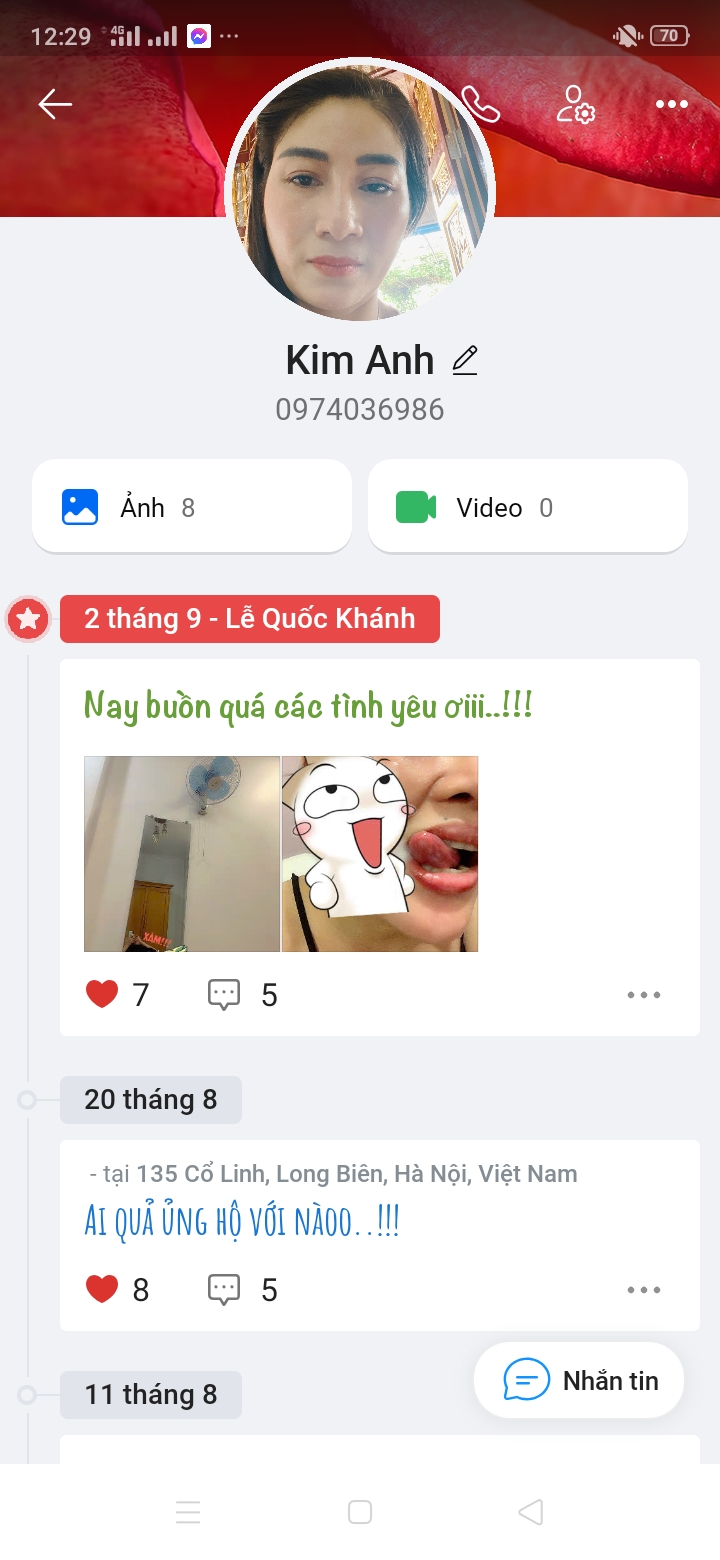Screen dimensions: 720x1560
Task: Tap the Nhắn tin message button
Action: tap(579, 1380)
